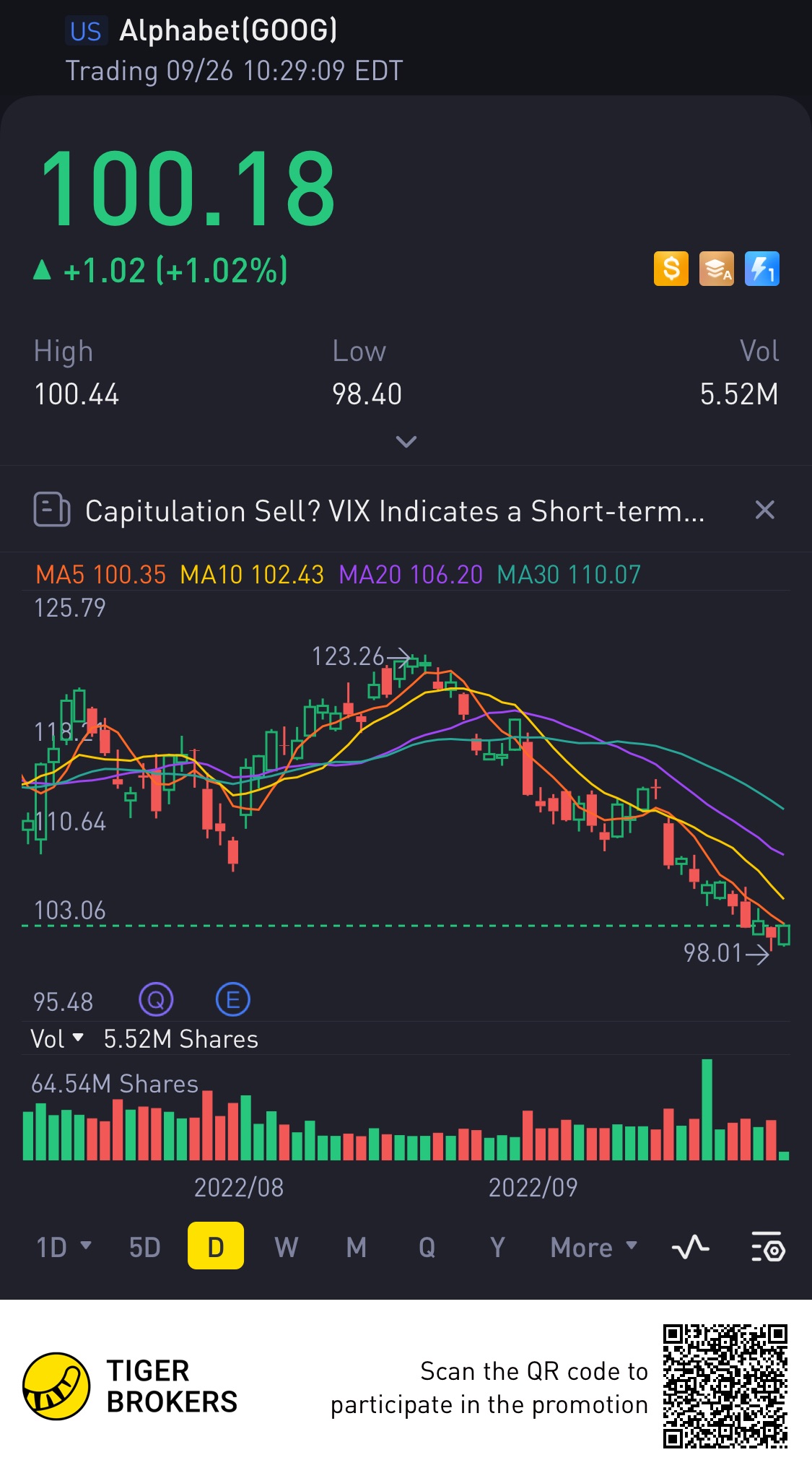Open chart settings icon
Viewport: 812px width, 1473px height.
(x=767, y=1247)
